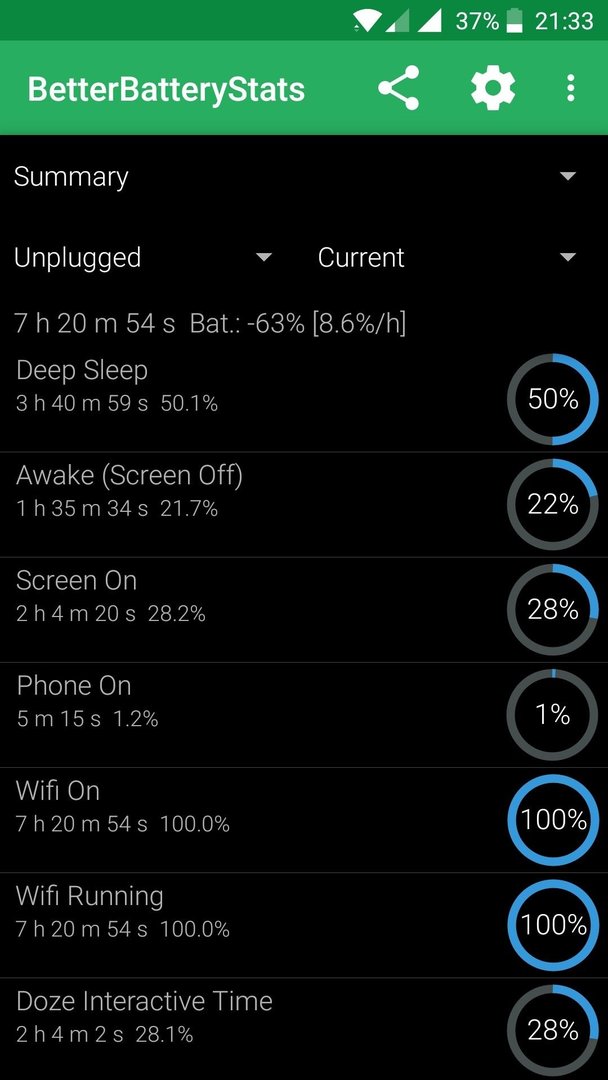Open the Doze Interactive Time row
The width and height of the screenshot is (608, 1080).
(x=304, y=1029)
